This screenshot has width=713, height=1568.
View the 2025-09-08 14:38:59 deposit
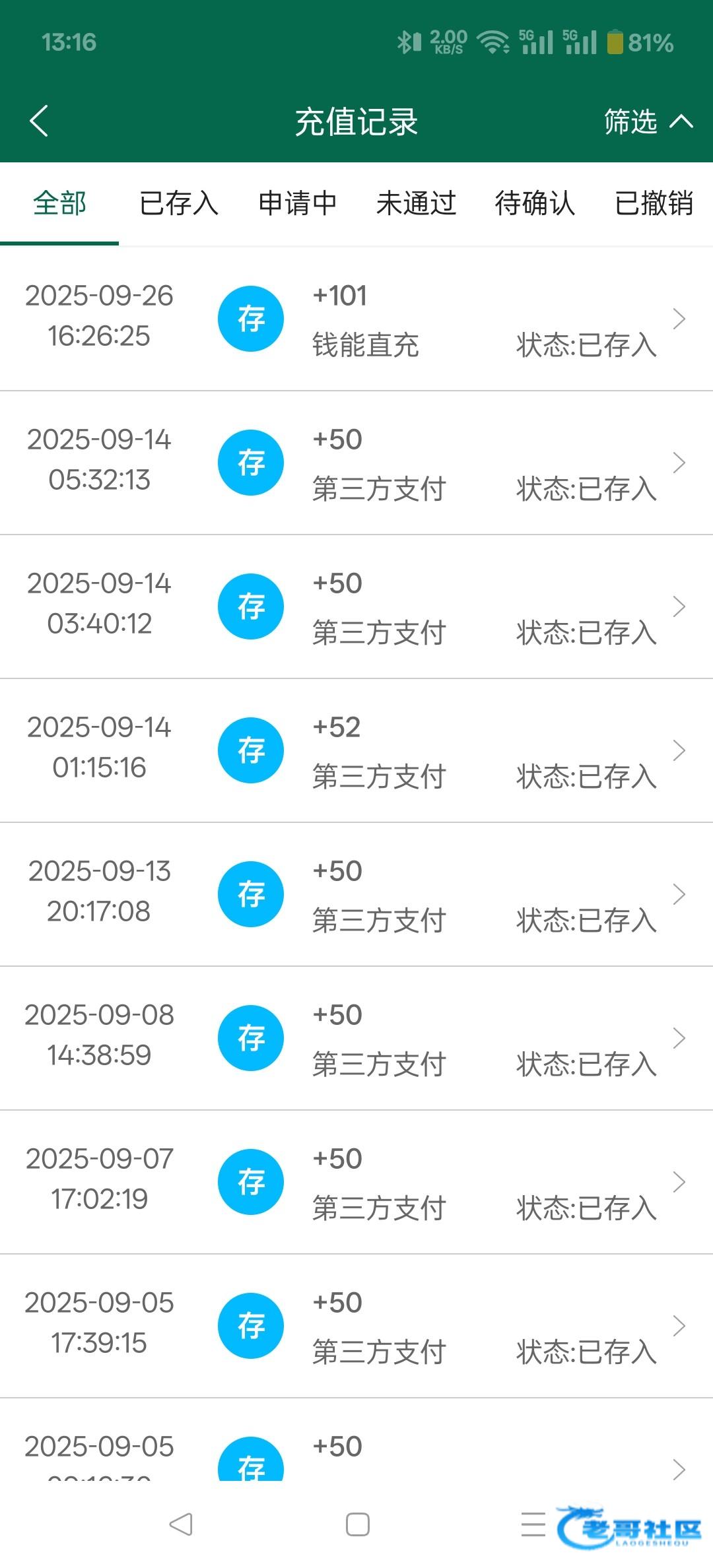(x=356, y=1039)
